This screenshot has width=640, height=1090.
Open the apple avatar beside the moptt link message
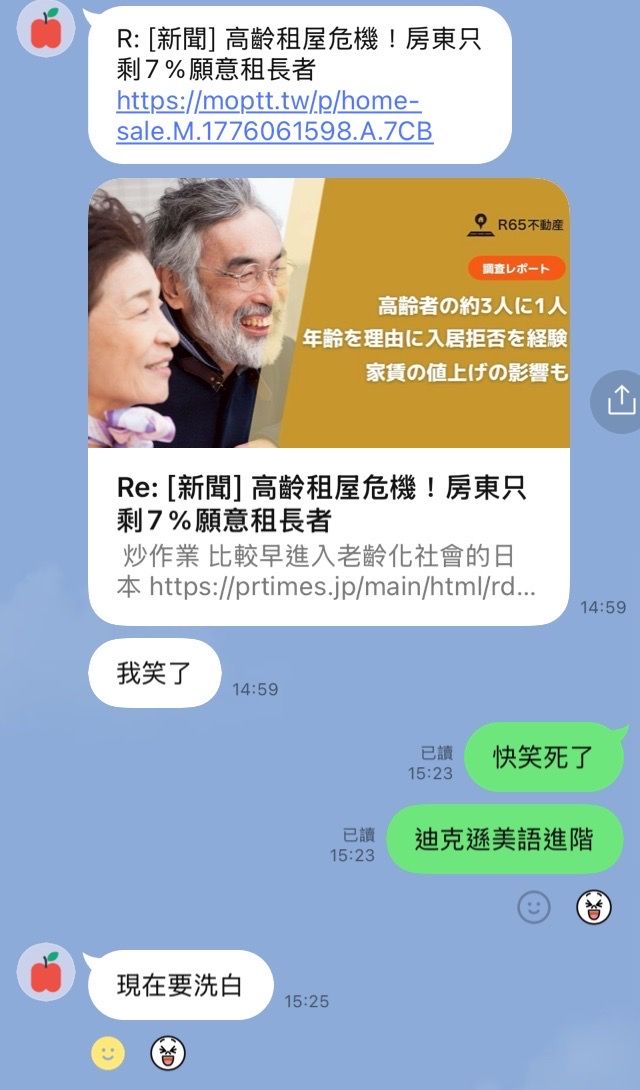(46, 30)
